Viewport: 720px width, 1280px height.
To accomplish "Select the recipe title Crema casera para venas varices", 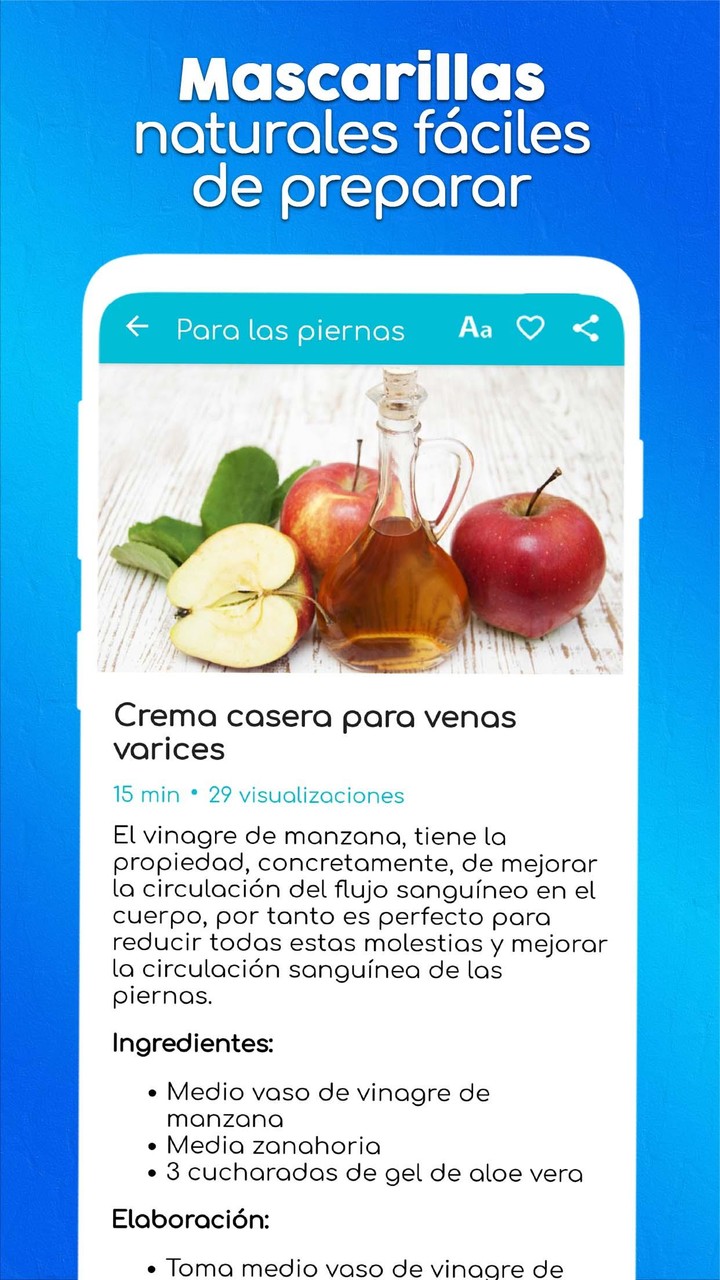I will pyautogui.click(x=316, y=733).
